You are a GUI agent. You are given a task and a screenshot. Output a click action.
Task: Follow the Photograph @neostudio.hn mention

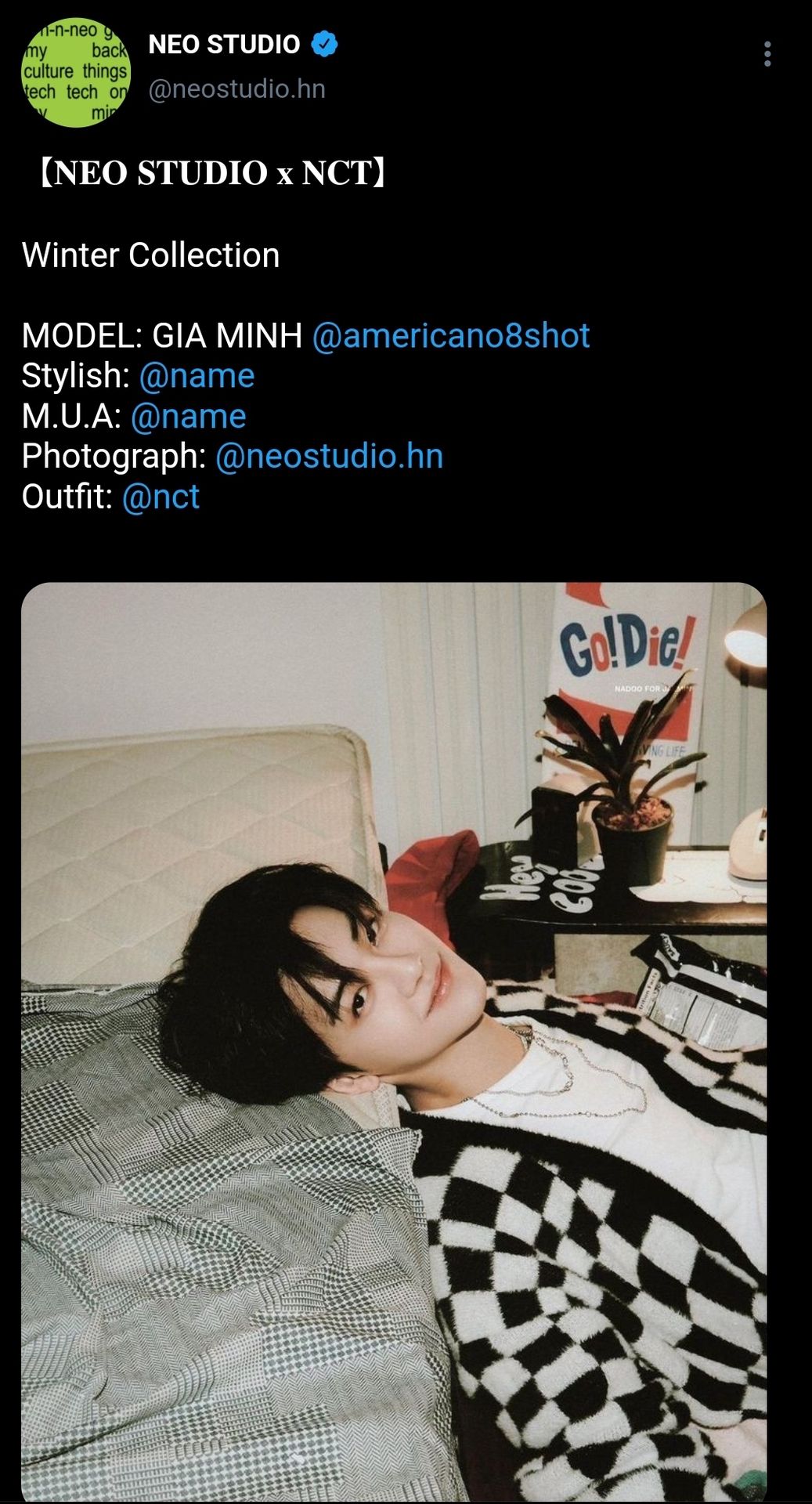tap(329, 457)
